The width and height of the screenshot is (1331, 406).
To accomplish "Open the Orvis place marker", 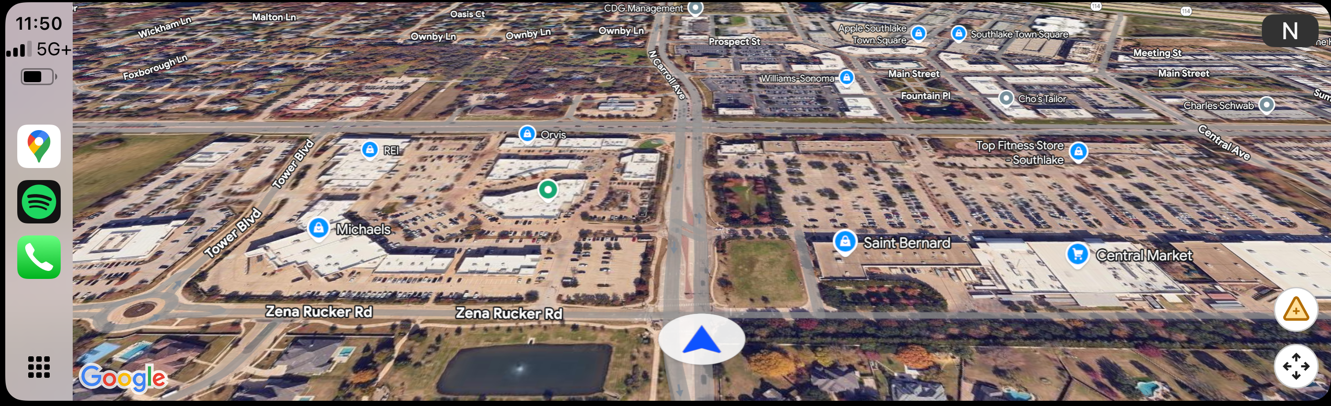I will 527,134.
